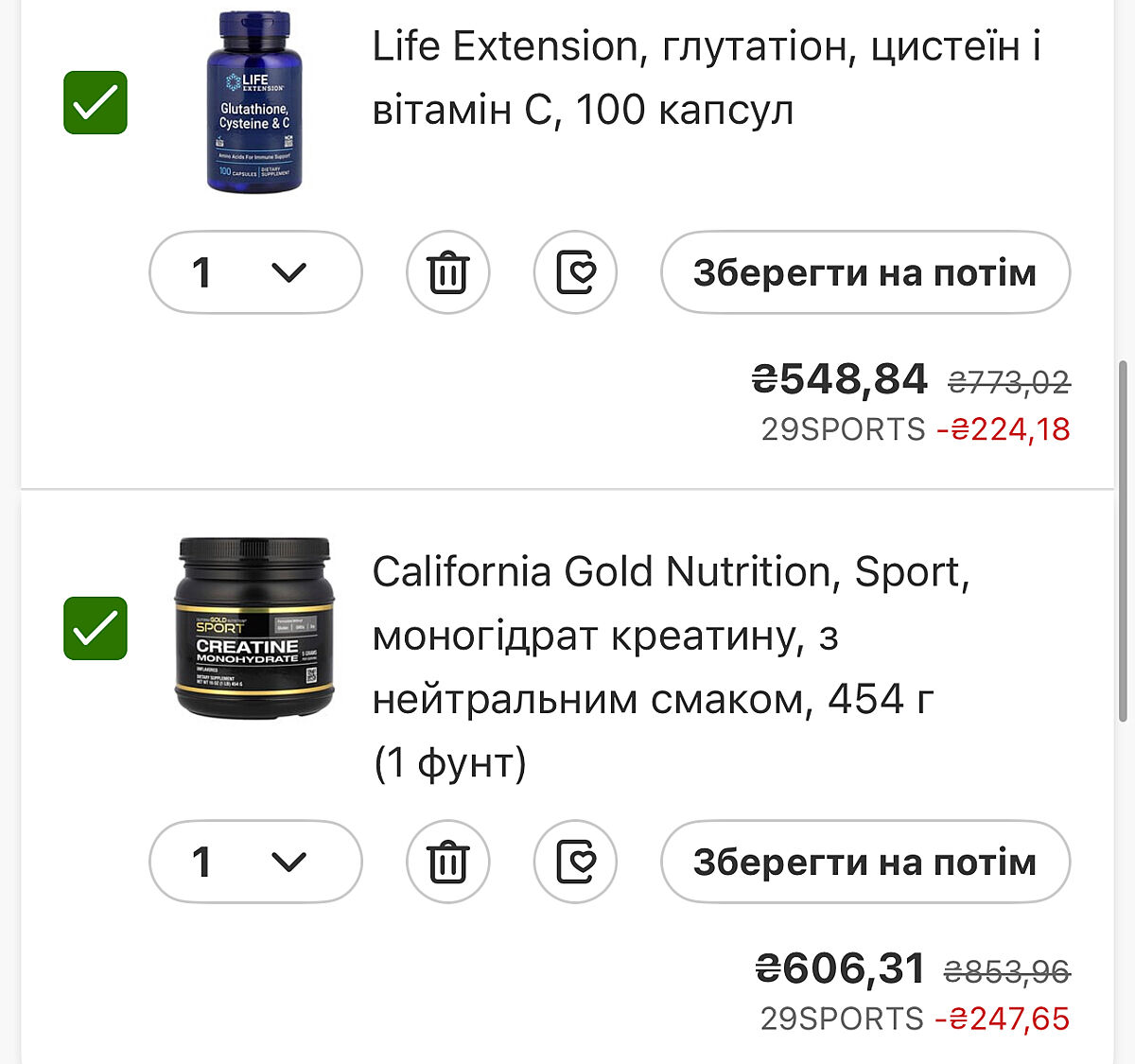Uncheck the California Gold creatine item

(x=96, y=628)
